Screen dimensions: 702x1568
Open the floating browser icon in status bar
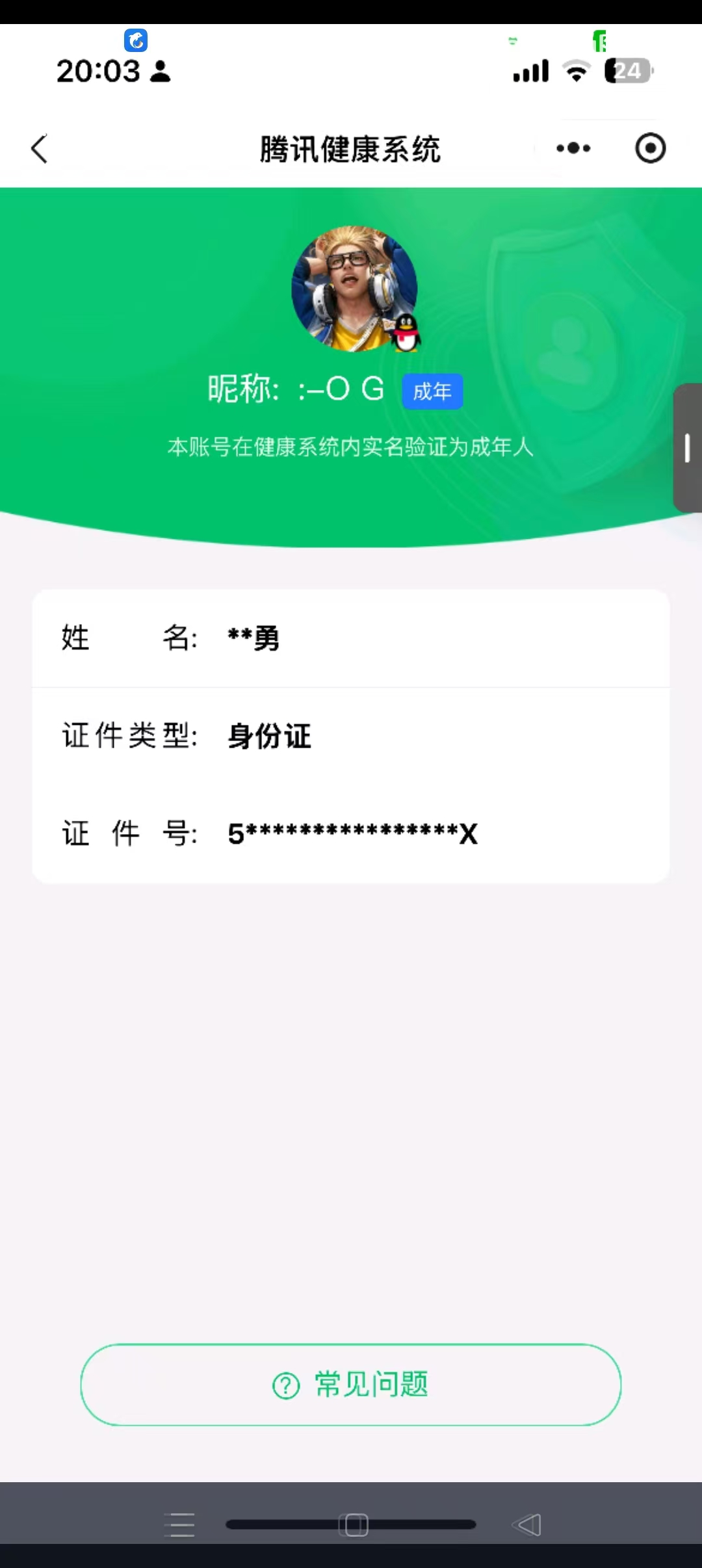coord(136,41)
